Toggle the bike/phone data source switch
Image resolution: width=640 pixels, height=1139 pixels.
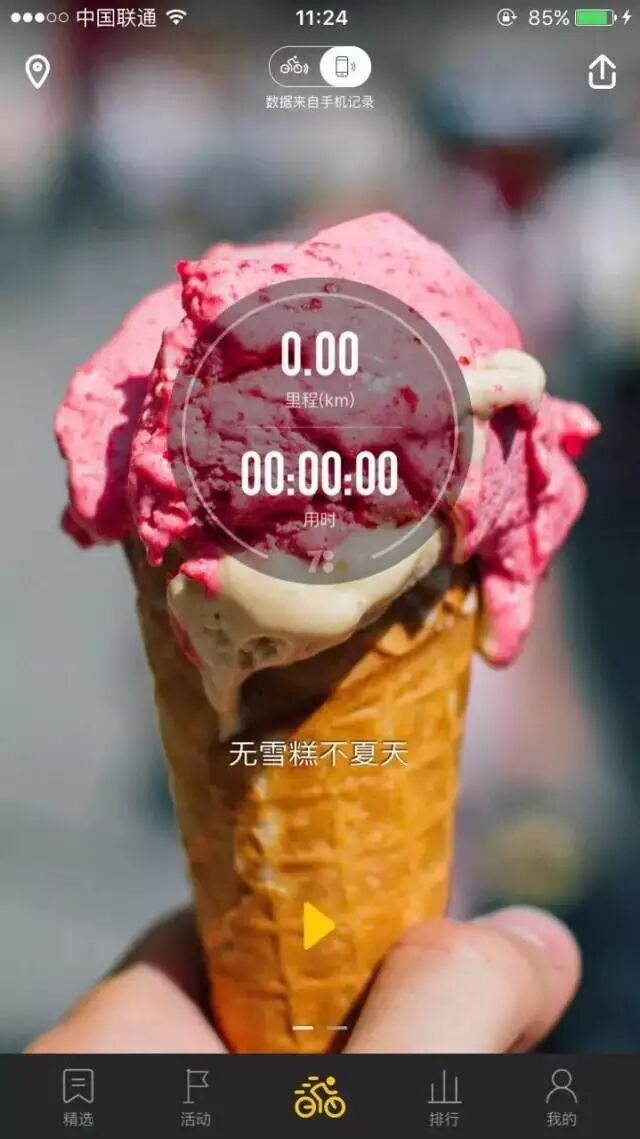(x=320, y=66)
